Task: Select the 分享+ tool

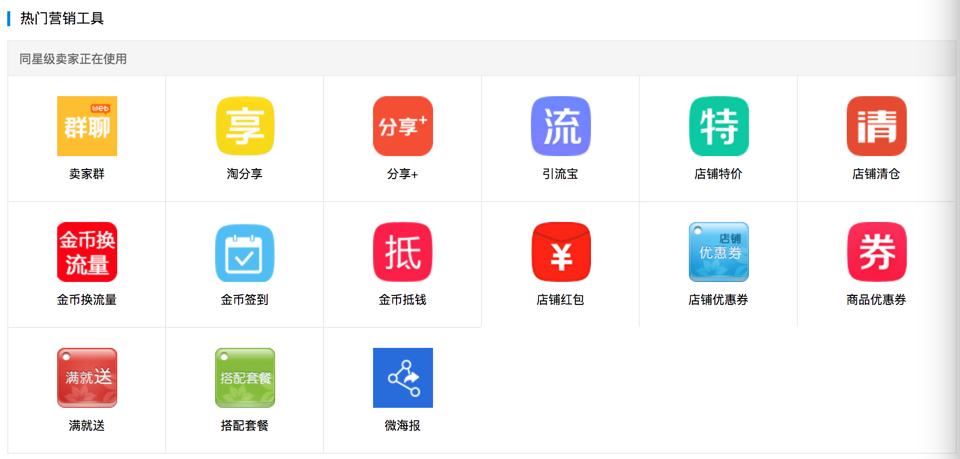Action: (x=403, y=127)
